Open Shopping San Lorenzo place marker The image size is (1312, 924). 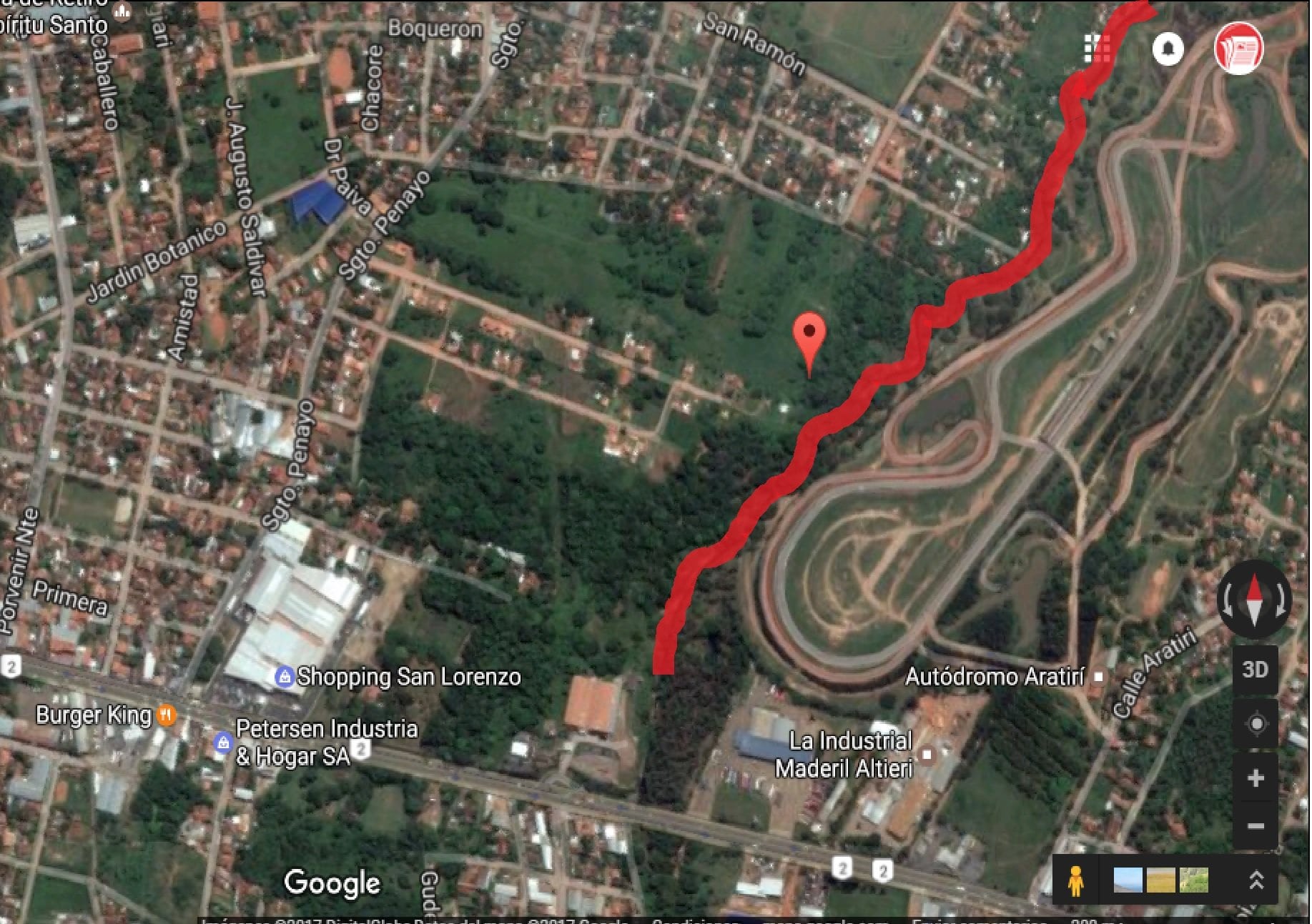tap(285, 676)
